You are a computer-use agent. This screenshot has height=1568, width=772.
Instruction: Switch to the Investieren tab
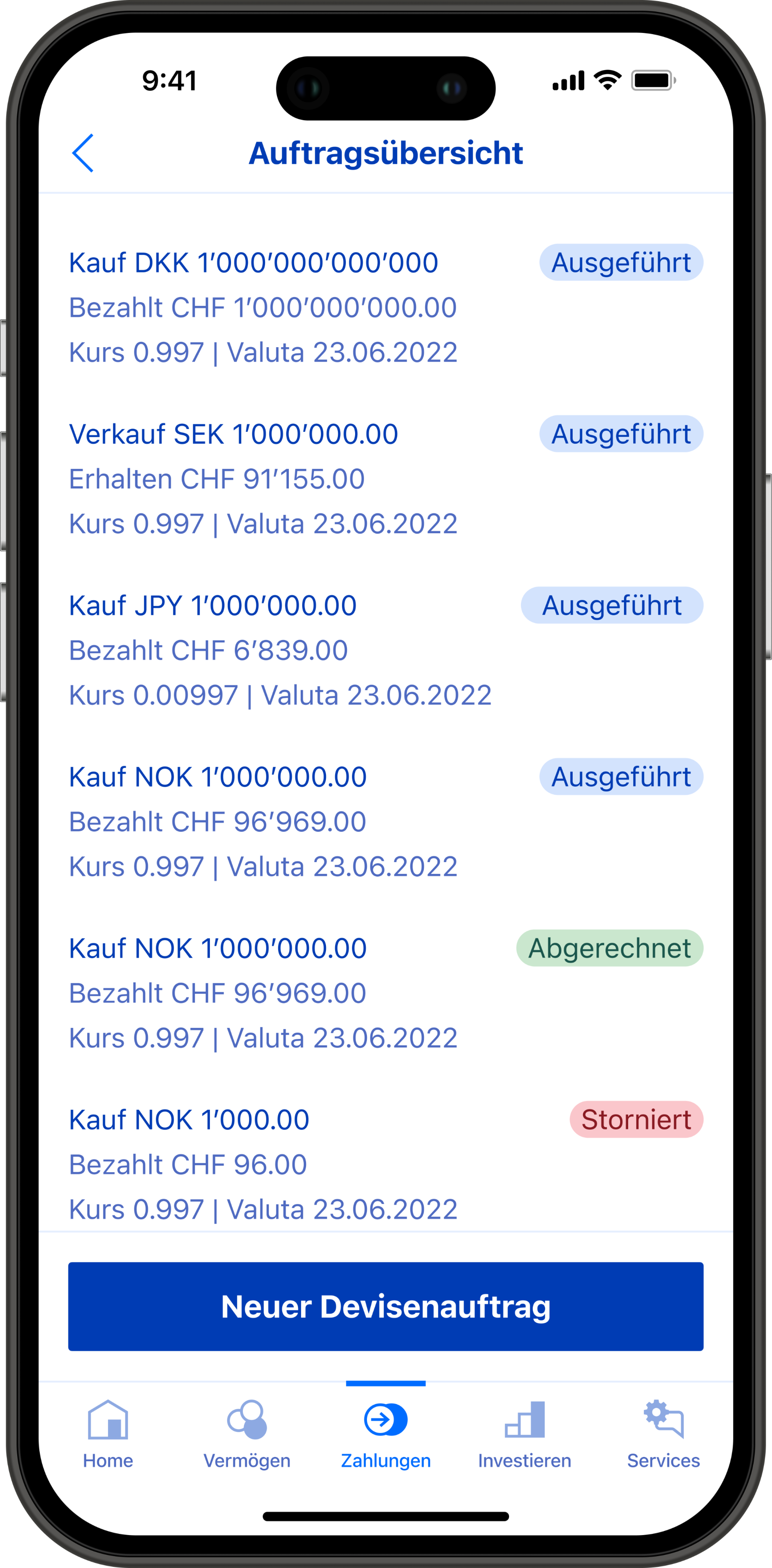click(x=524, y=1435)
